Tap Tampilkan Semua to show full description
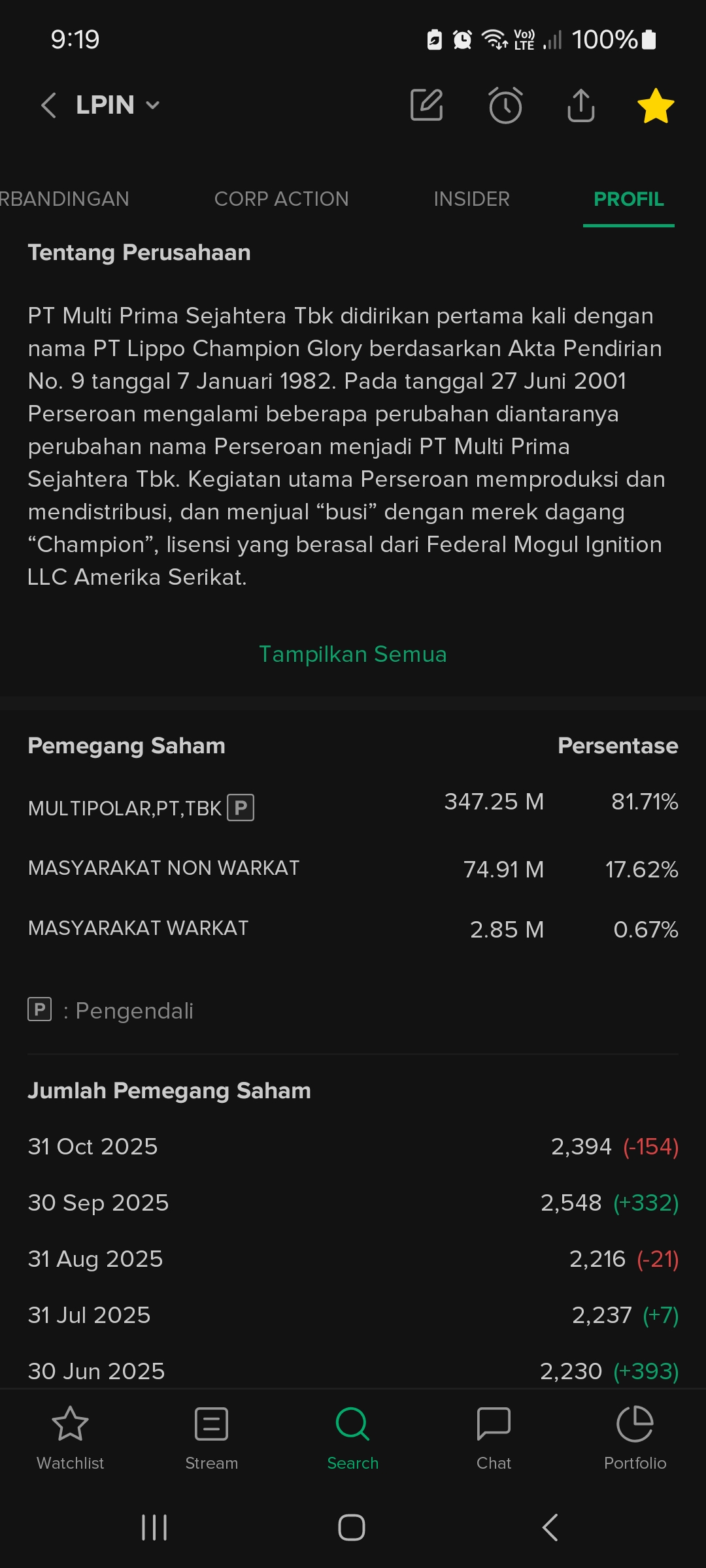The image size is (706, 1568). pyautogui.click(x=353, y=654)
